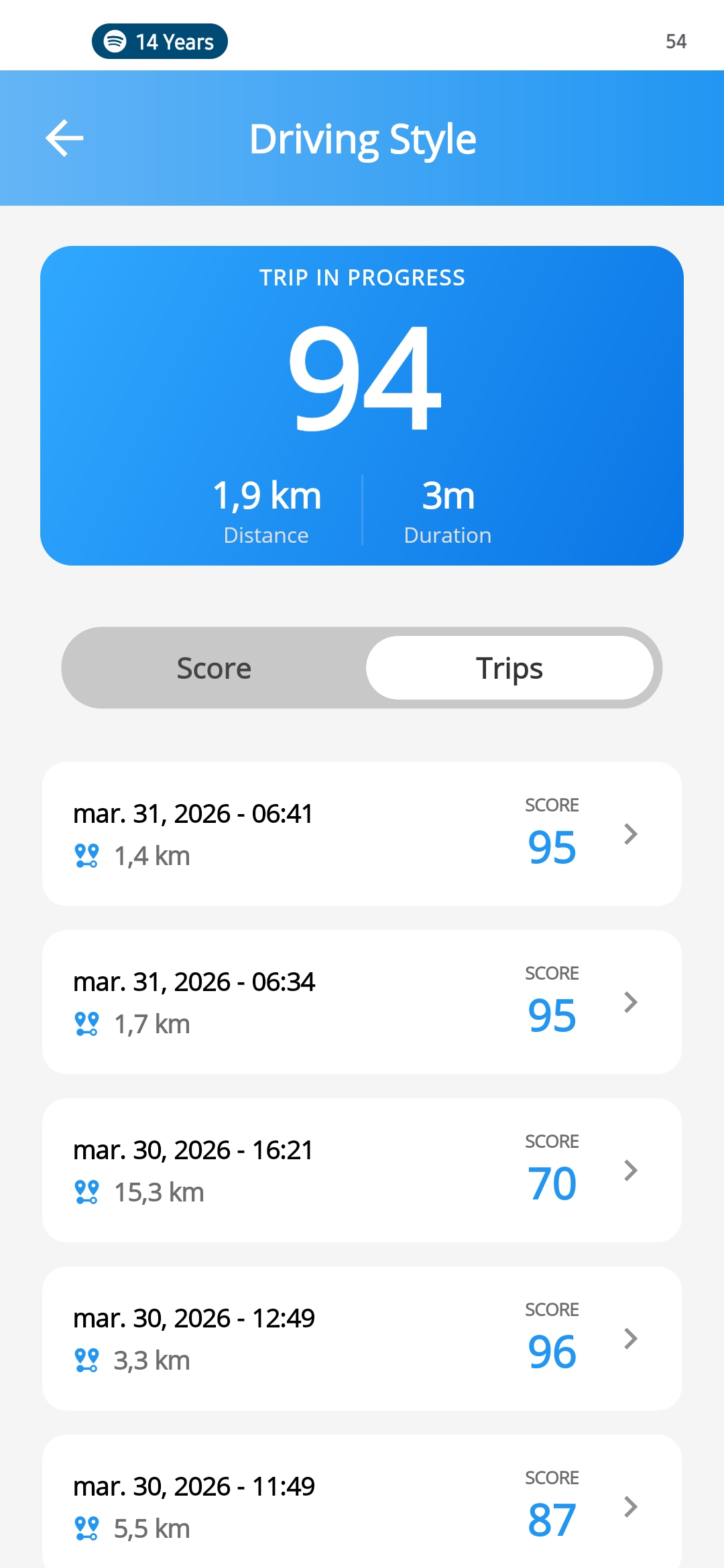
Task: Open the trip in progress card
Action: click(x=362, y=405)
